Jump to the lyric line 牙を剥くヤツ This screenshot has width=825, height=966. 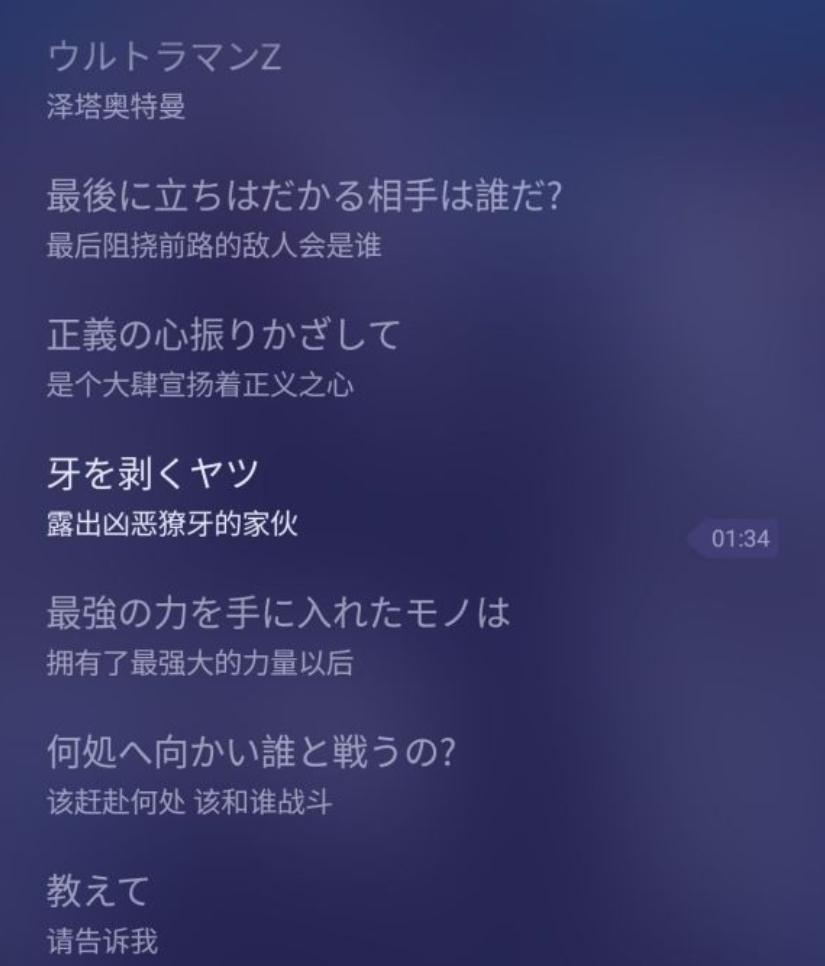155,473
